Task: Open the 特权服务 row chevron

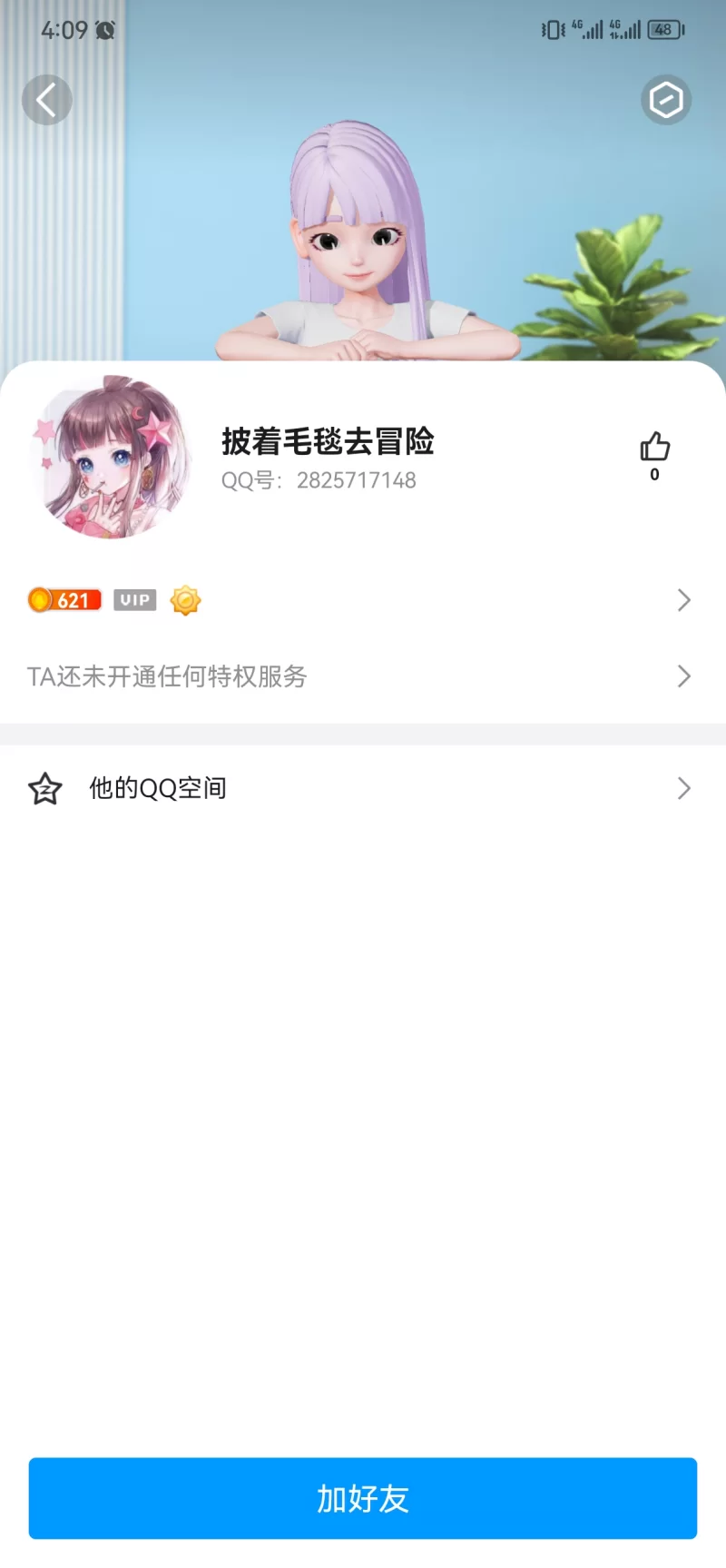Action: pyautogui.click(x=684, y=676)
